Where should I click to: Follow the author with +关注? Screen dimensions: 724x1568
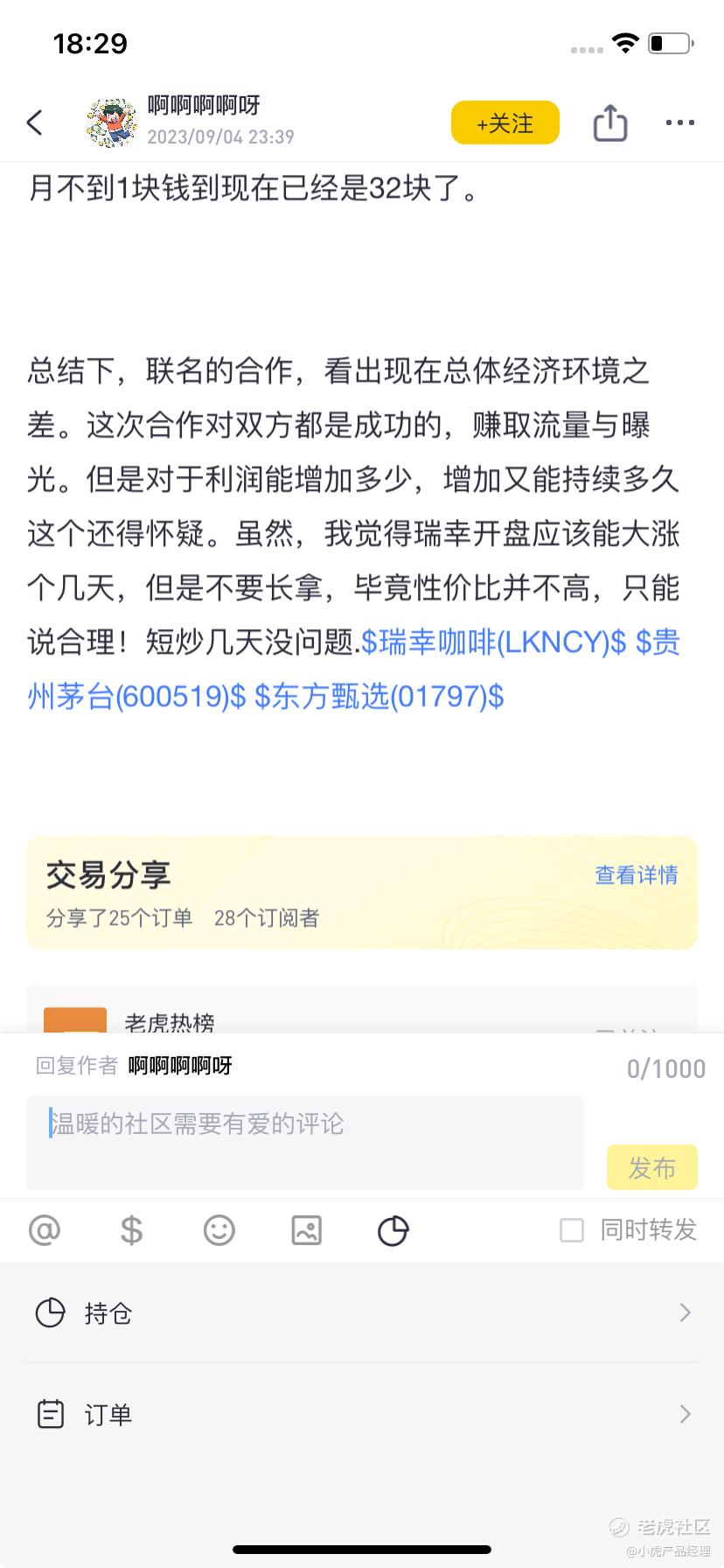[505, 123]
